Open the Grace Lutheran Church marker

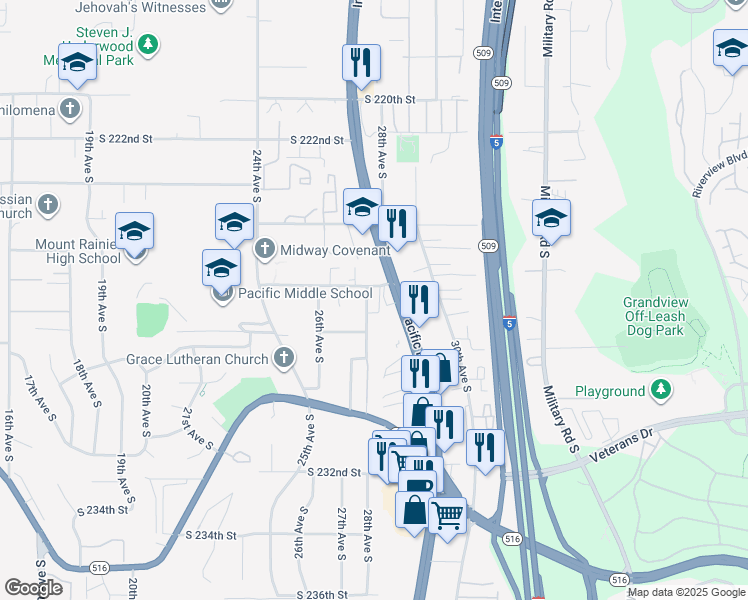[284, 356]
